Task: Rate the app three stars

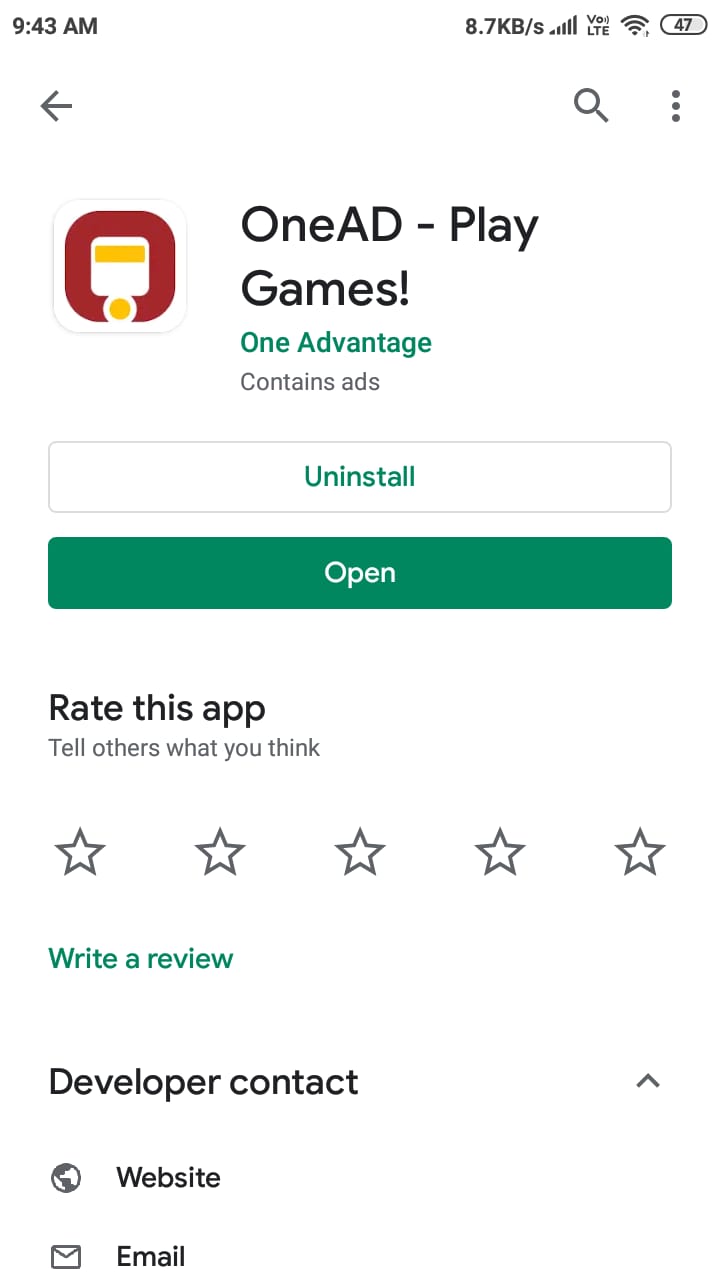Action: [x=360, y=854]
